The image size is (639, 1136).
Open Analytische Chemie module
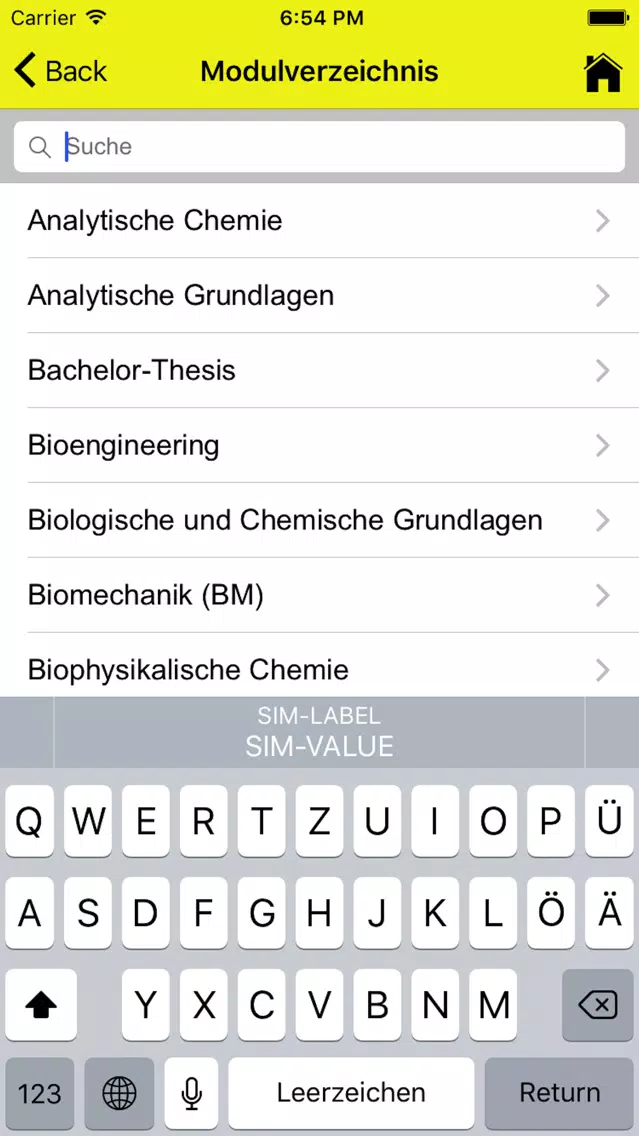pyautogui.click(x=320, y=220)
